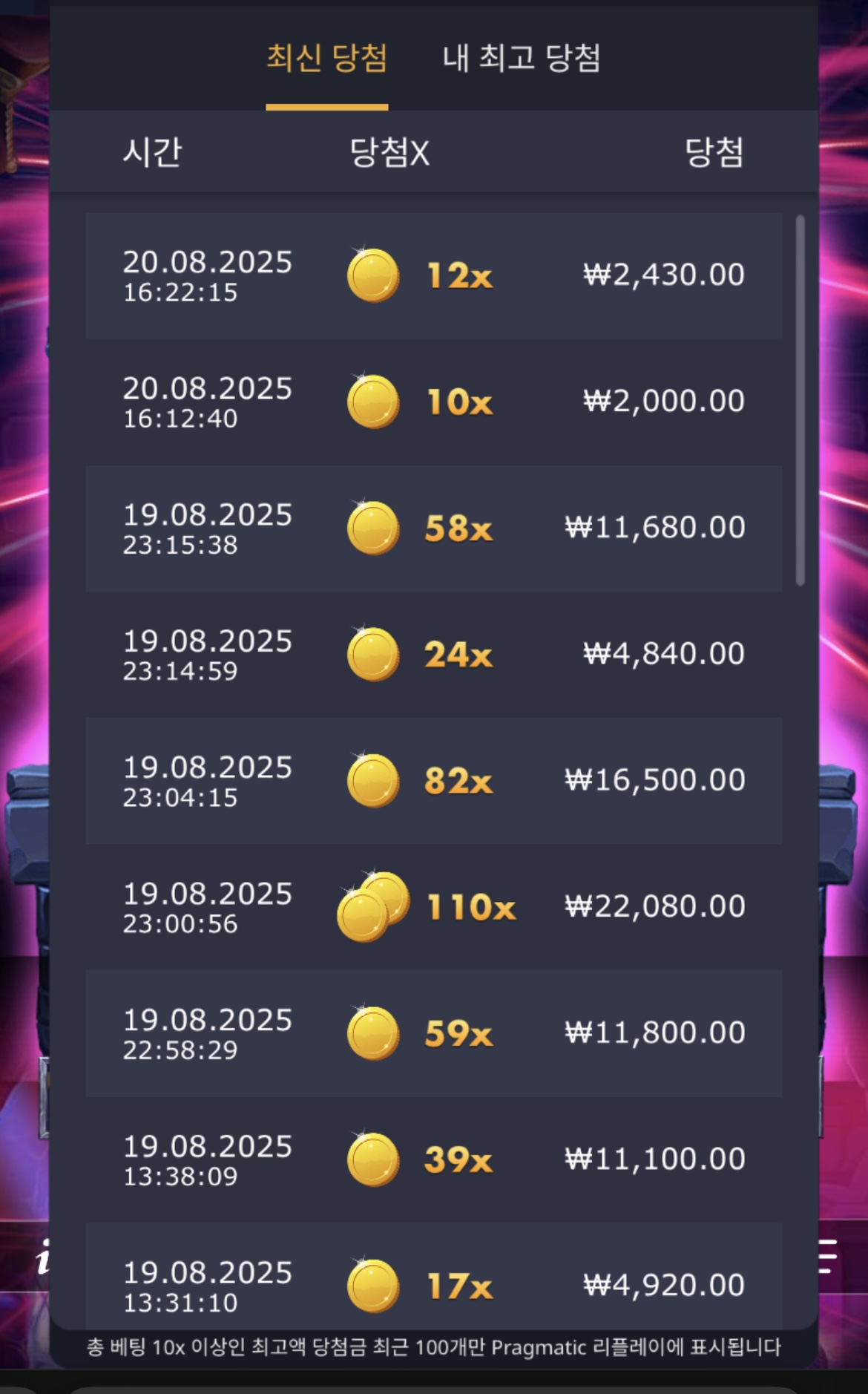Open the 59x win replay from 22:58:29
Screen dimensions: 868x1394
pyautogui.click(x=433, y=1033)
